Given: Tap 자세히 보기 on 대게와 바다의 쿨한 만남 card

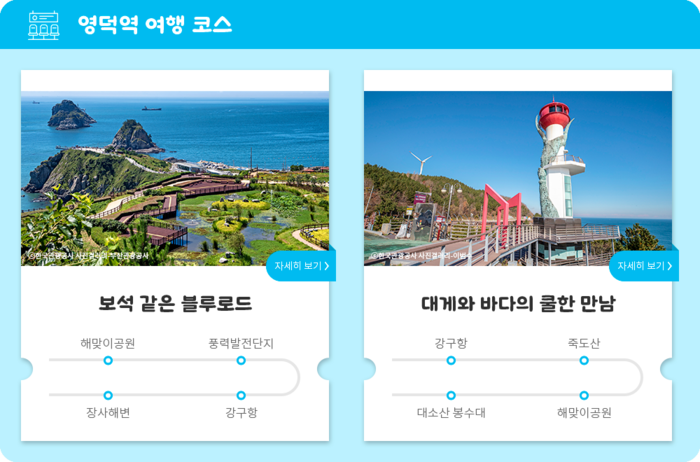Looking at the screenshot, I should [644, 266].
